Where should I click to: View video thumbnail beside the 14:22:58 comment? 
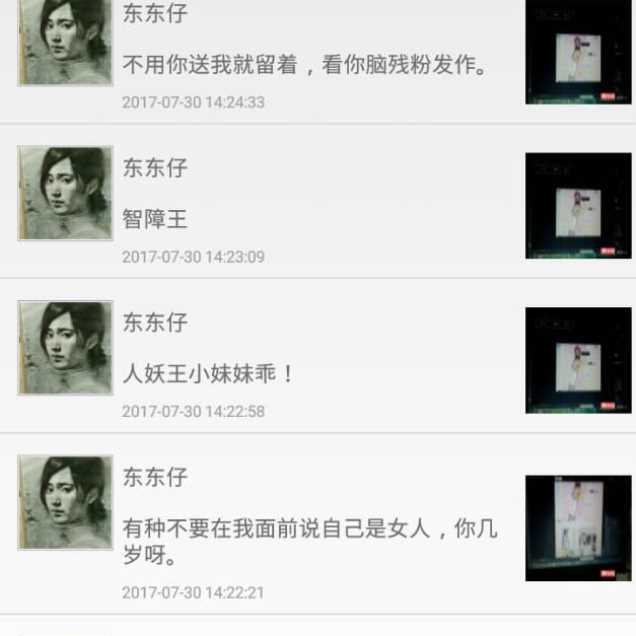point(578,360)
